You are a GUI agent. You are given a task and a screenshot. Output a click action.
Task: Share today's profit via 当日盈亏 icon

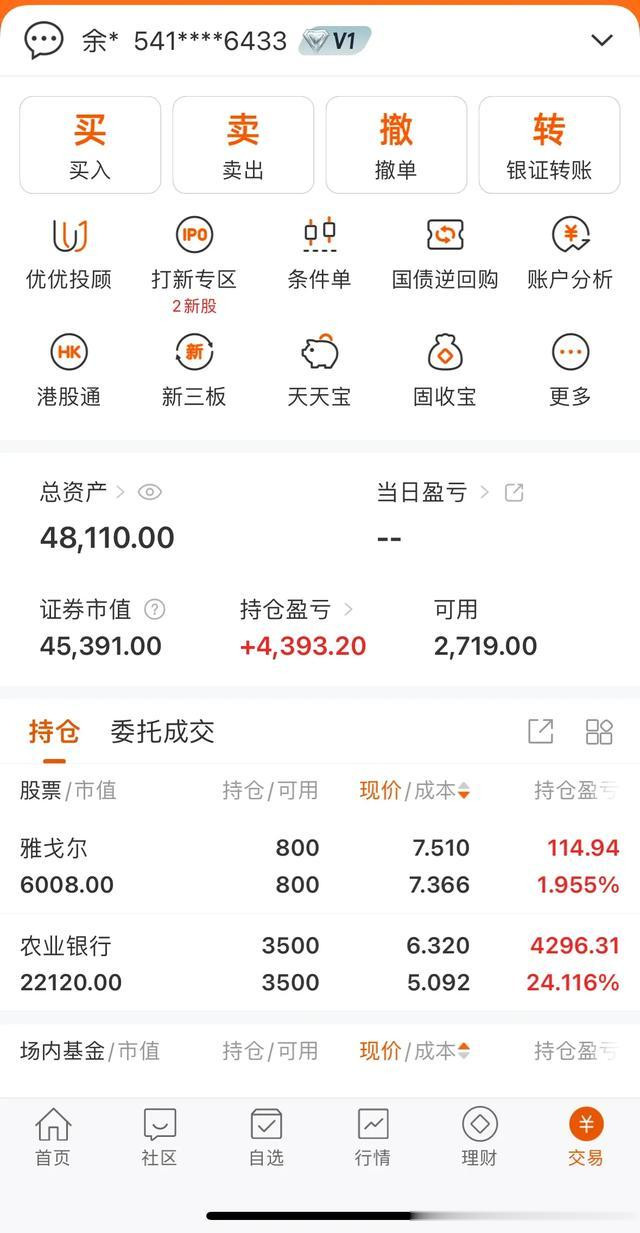coord(514,492)
